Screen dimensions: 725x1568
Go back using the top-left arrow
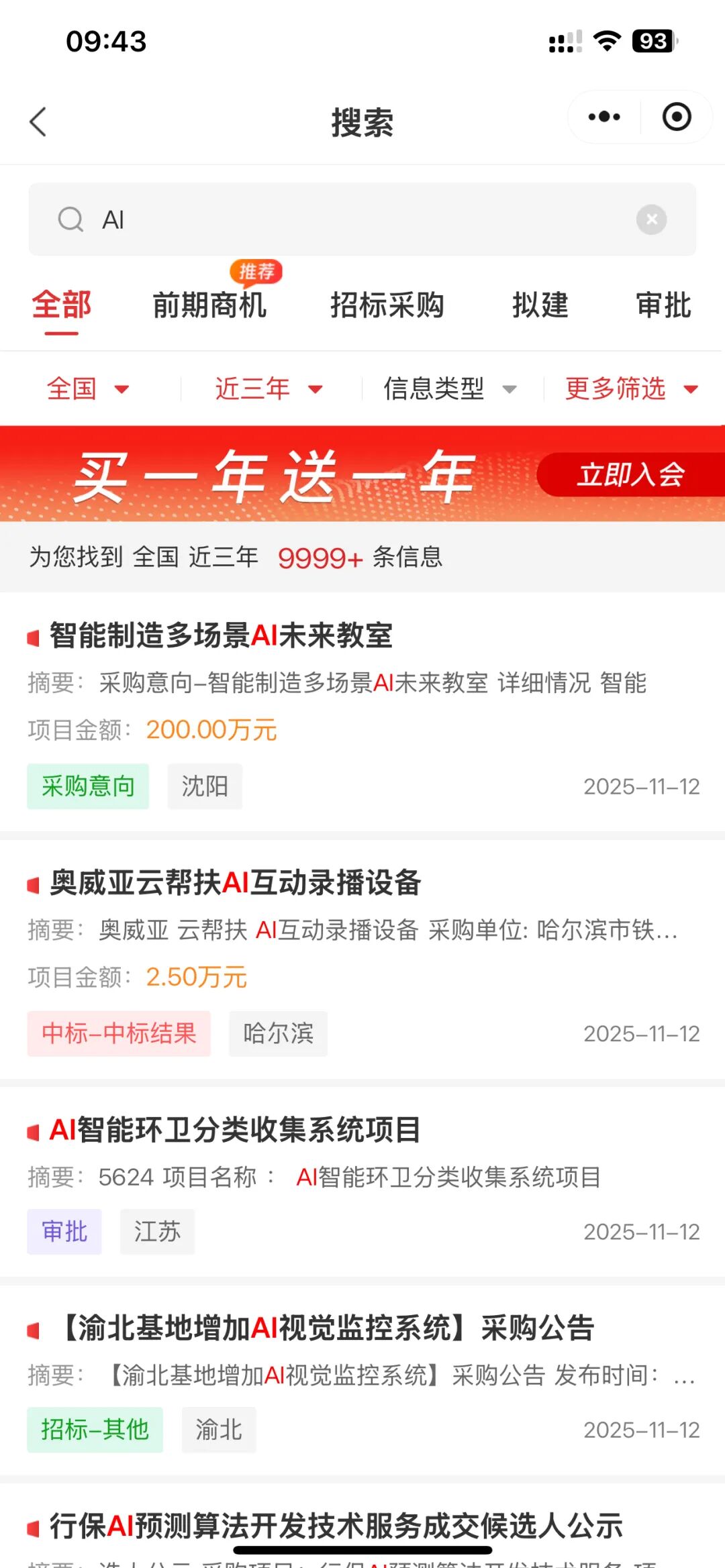(x=38, y=122)
